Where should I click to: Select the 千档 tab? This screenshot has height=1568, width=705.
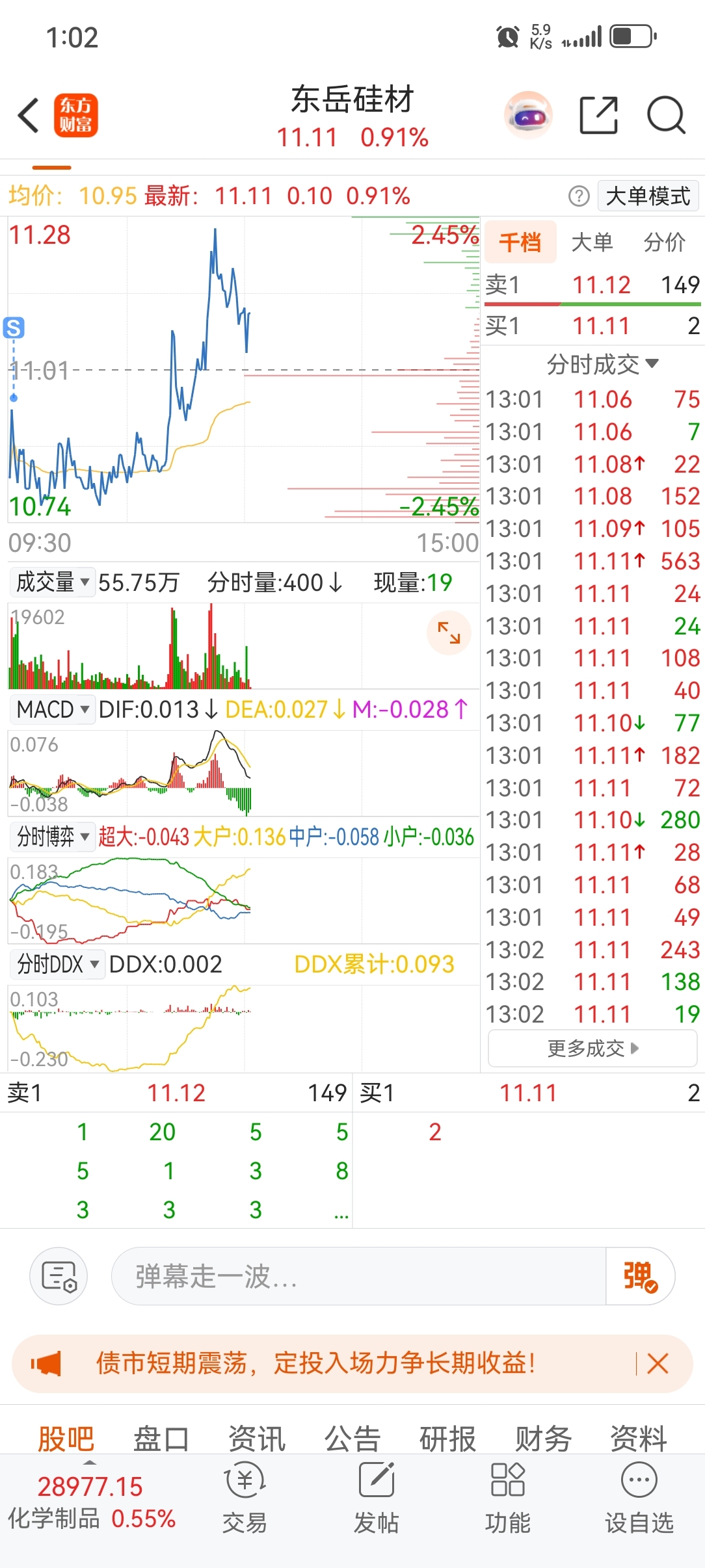point(520,242)
